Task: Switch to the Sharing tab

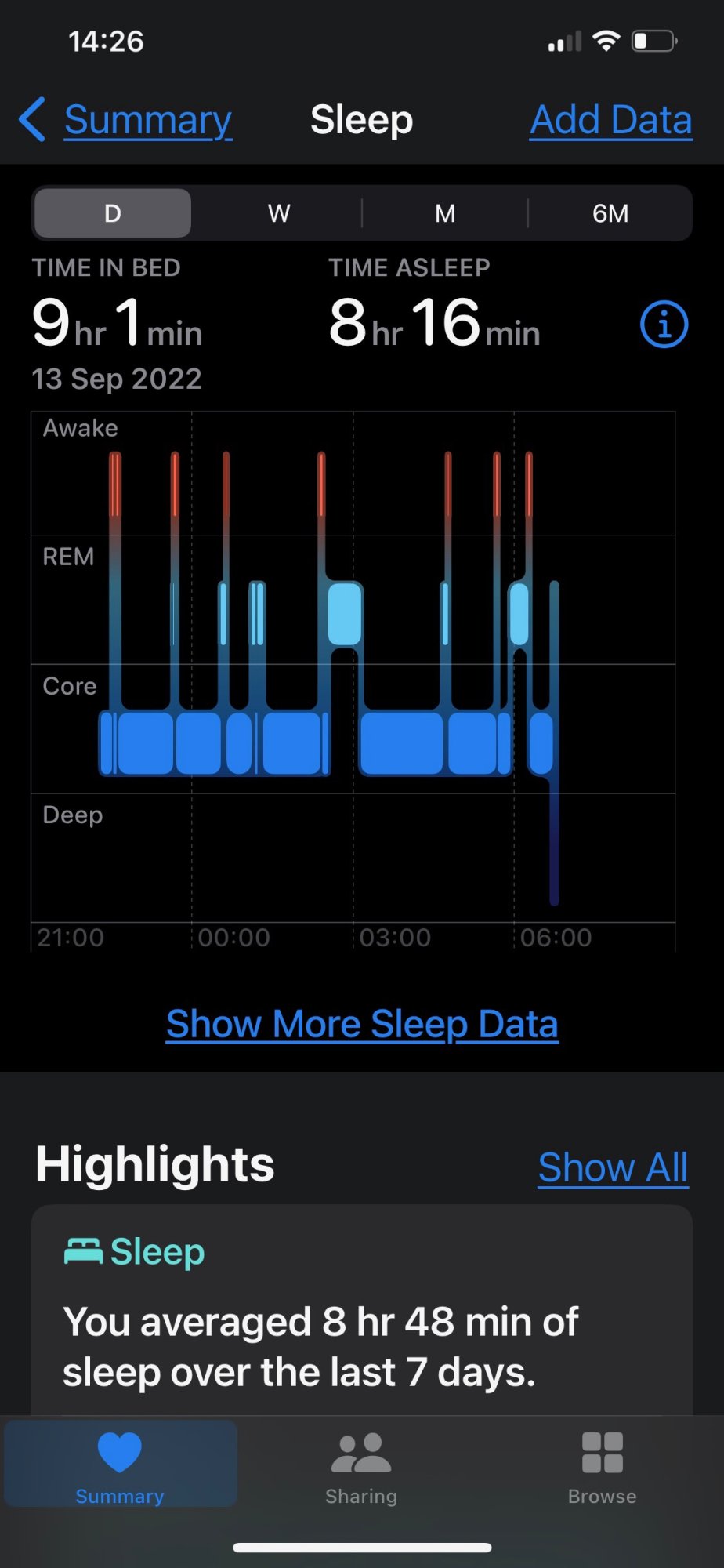Action: 361,1465
